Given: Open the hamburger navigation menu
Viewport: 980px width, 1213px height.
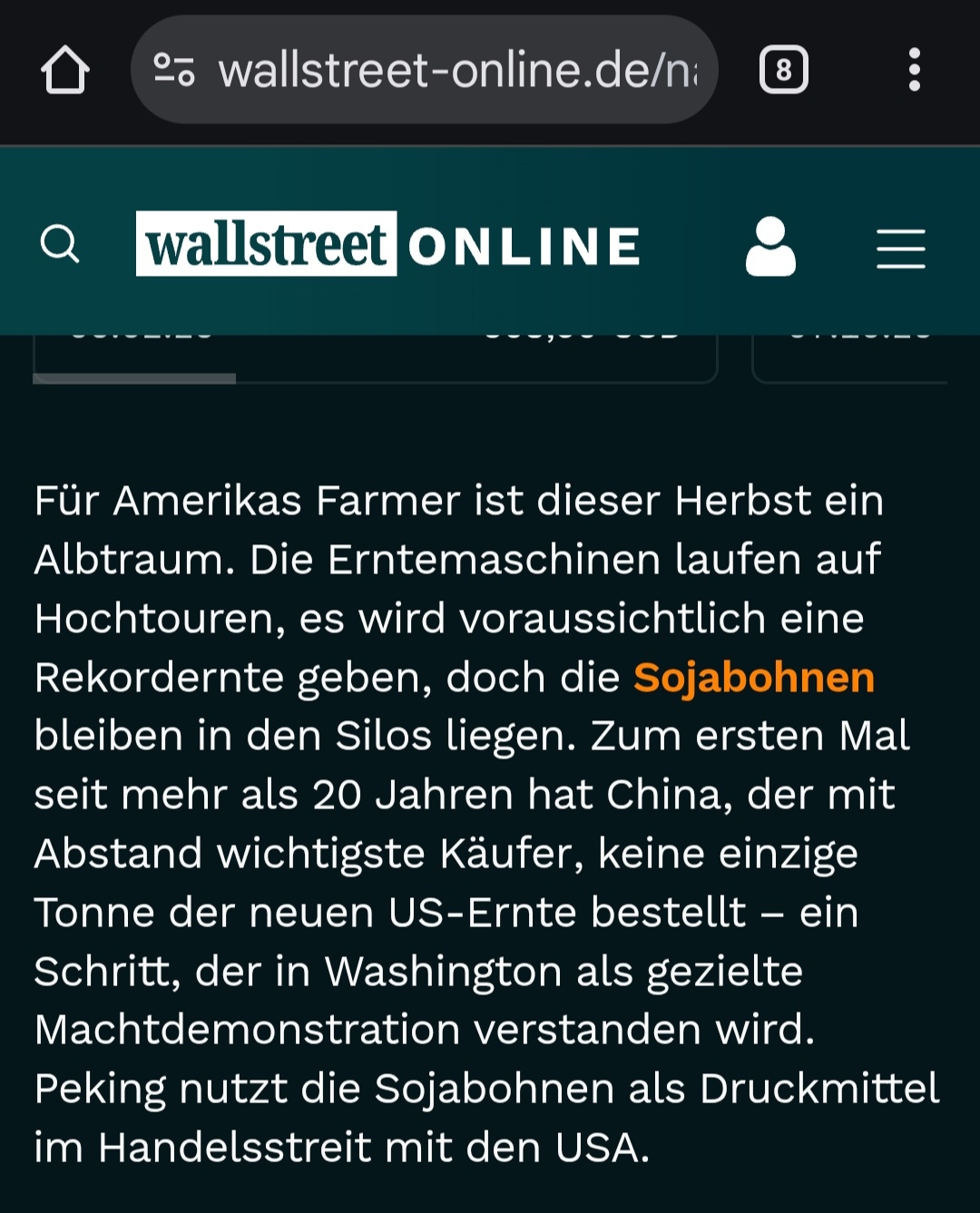Looking at the screenshot, I should coord(900,248).
